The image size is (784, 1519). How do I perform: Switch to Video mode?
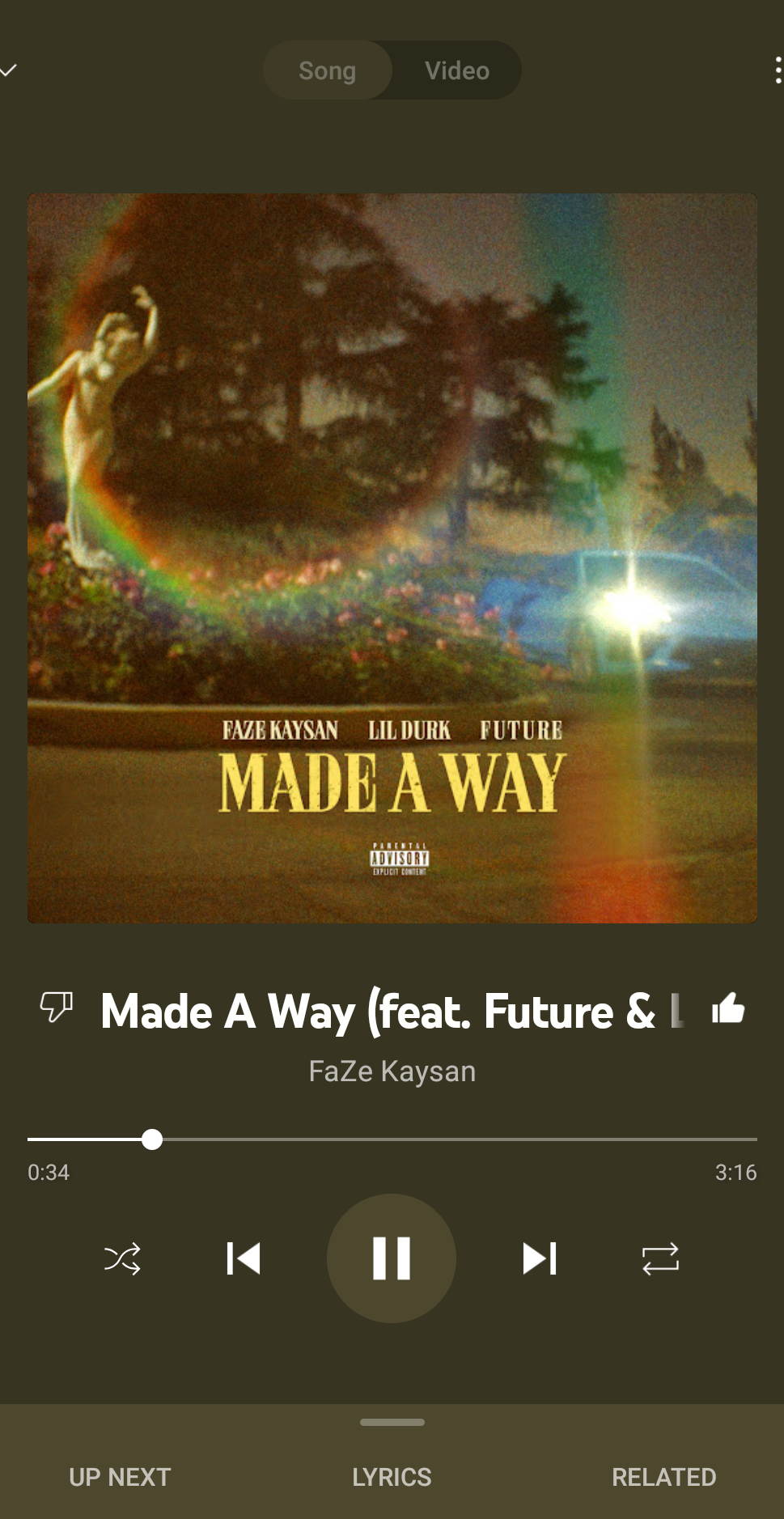[x=457, y=71]
